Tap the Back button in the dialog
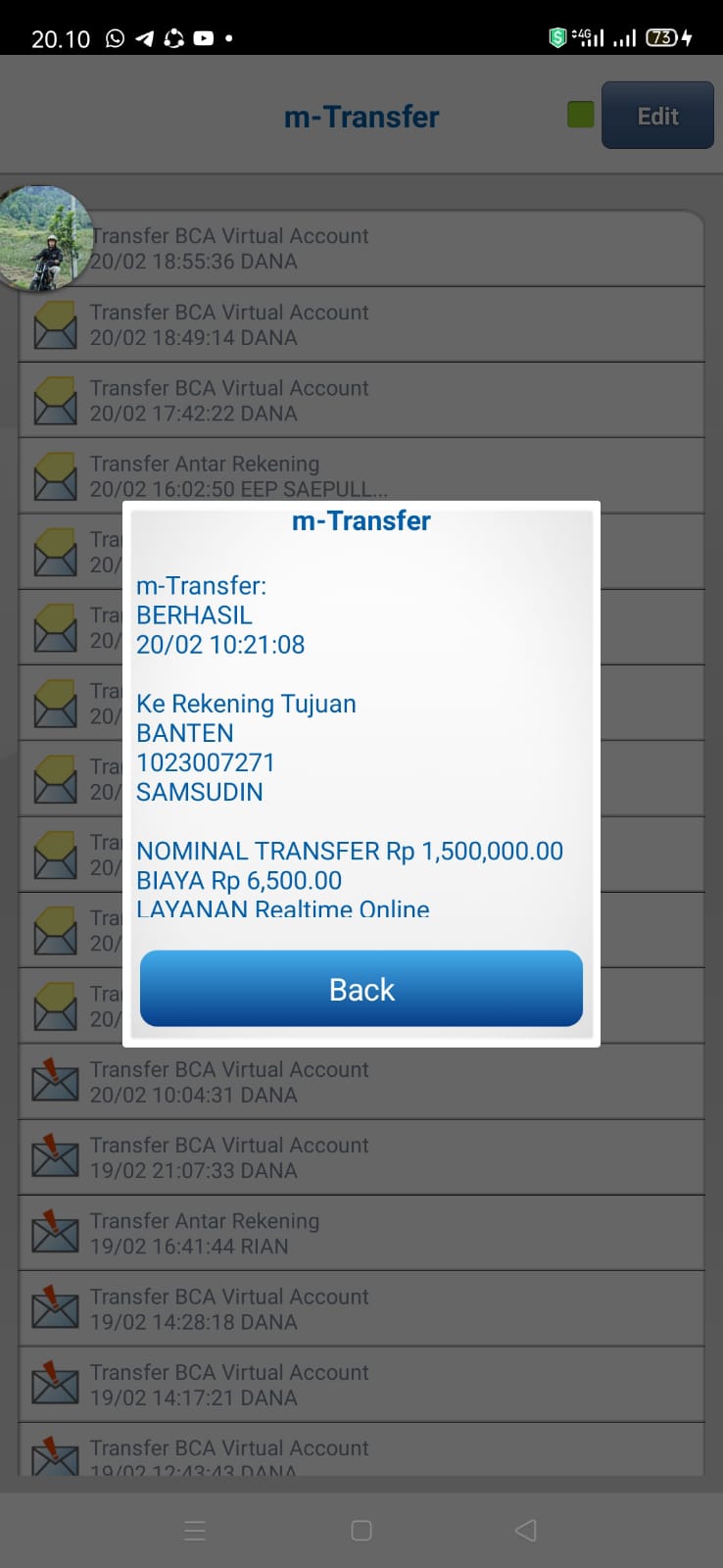This screenshot has height=1568, width=723. point(361,989)
